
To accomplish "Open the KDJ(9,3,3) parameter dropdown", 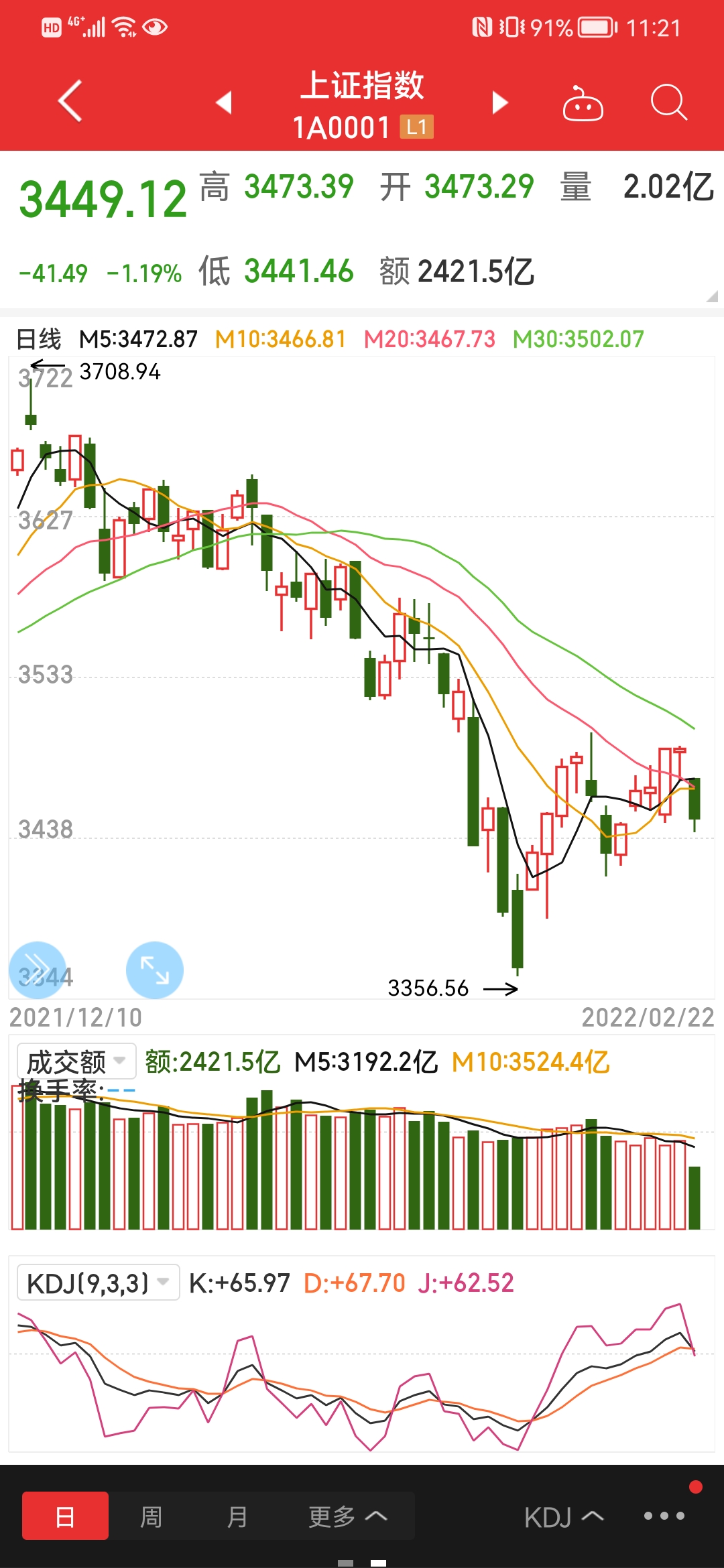I will [x=98, y=1283].
